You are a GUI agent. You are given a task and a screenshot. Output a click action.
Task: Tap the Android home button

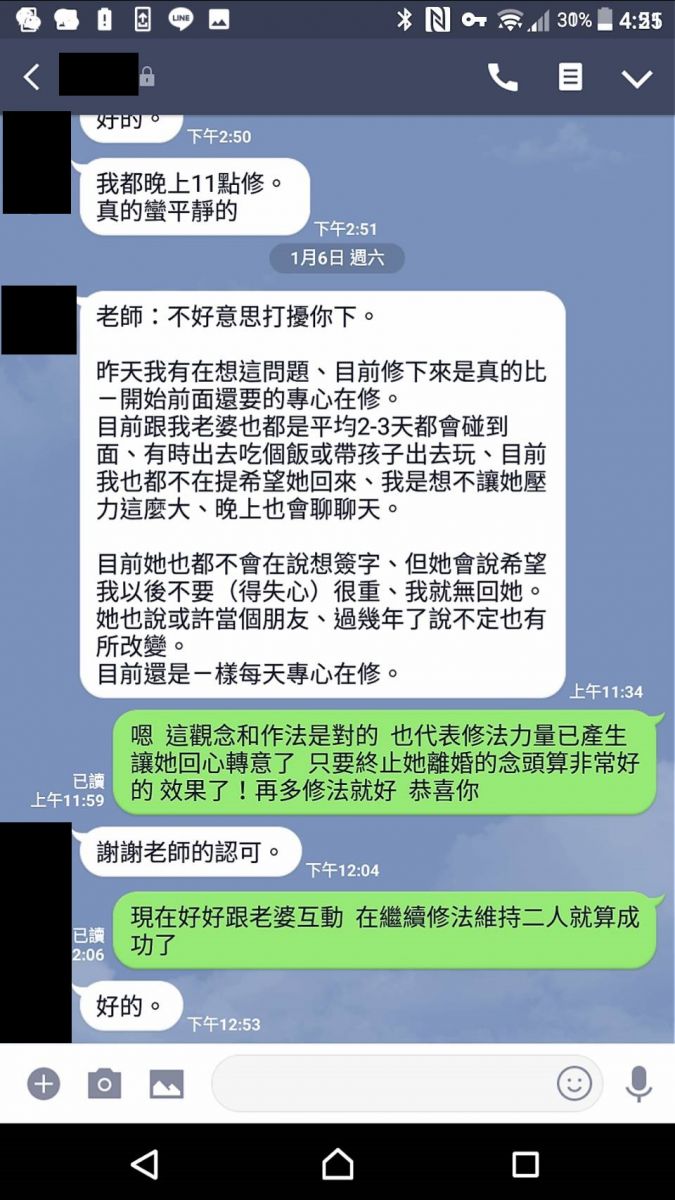click(337, 1163)
